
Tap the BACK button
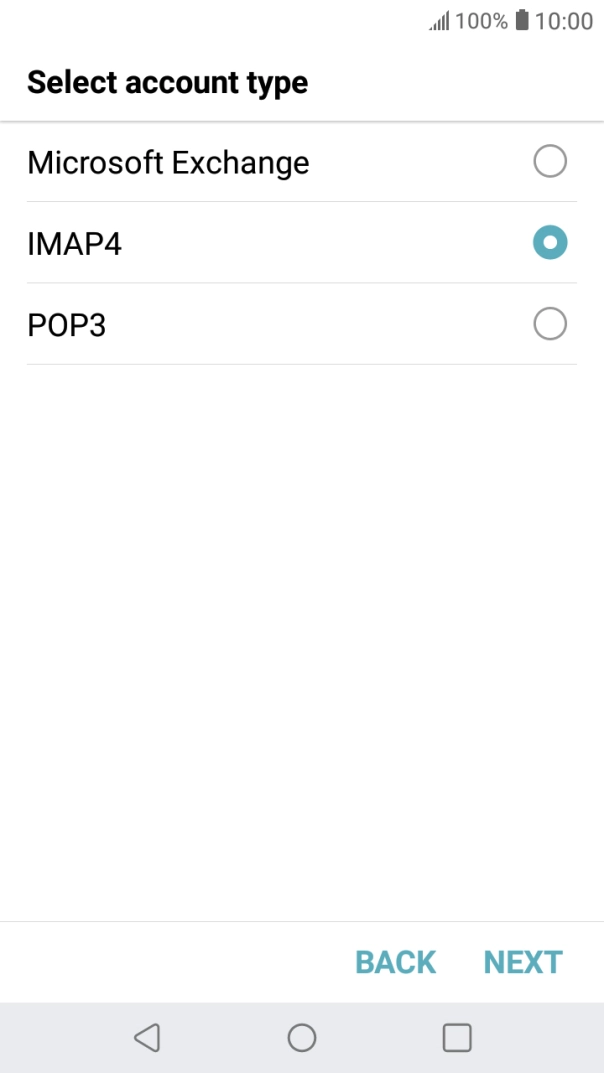point(396,962)
